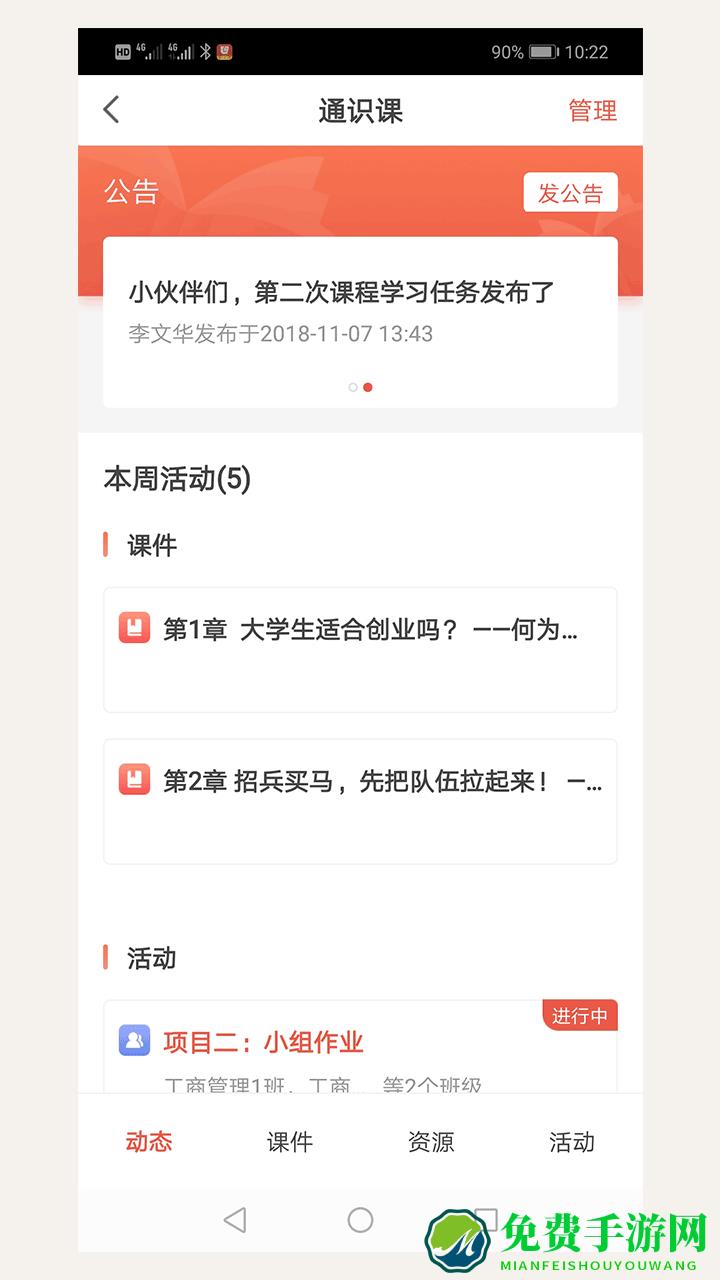
Task: Click the 进行中 status badge
Action: coord(580,1016)
